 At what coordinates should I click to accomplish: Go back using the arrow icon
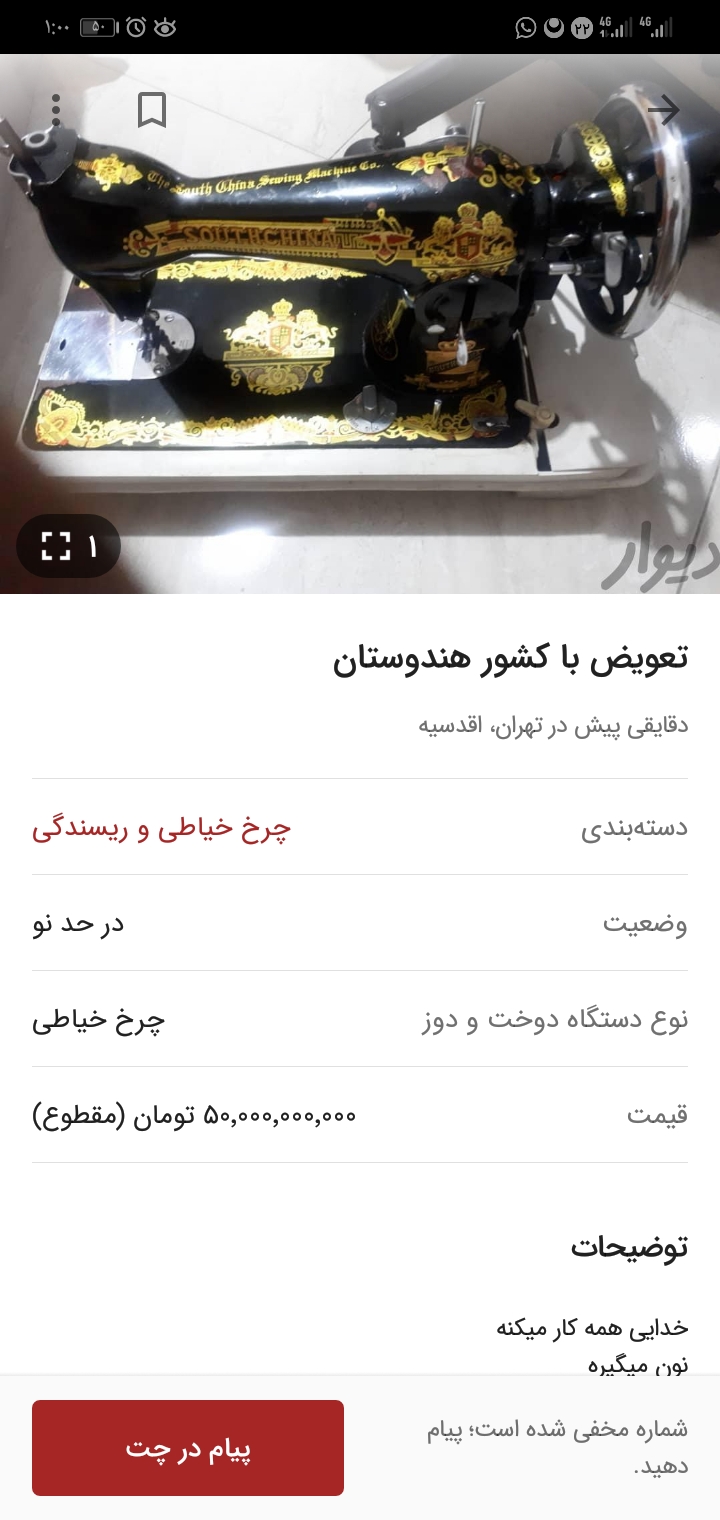pyautogui.click(x=663, y=110)
